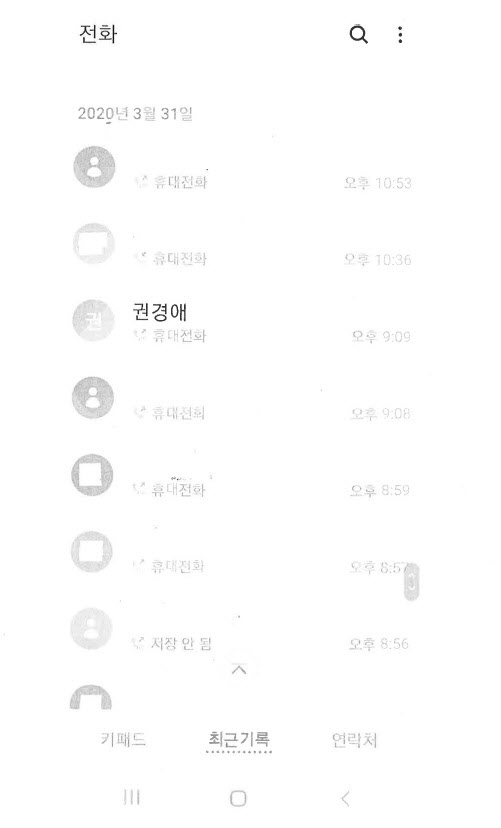The image size is (501, 828).
Task: Open the call log entry at 오후 10:36
Action: point(241,244)
